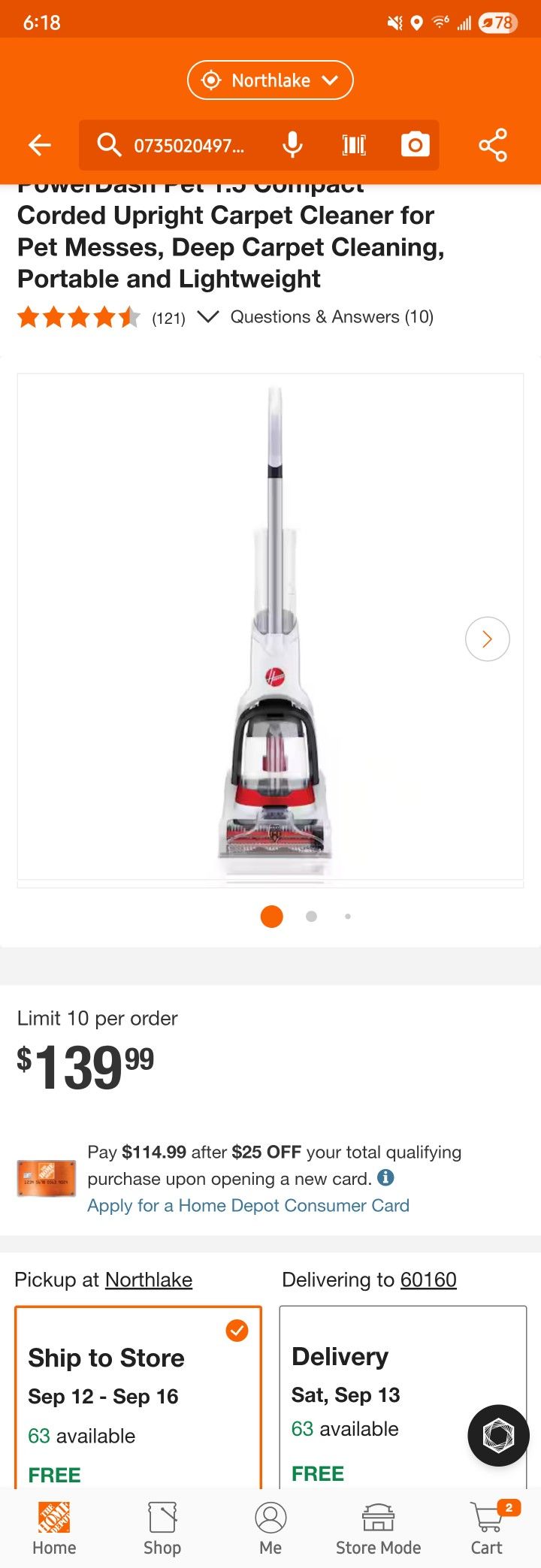
Task: Expand the star ratings dropdown
Action: (207, 317)
